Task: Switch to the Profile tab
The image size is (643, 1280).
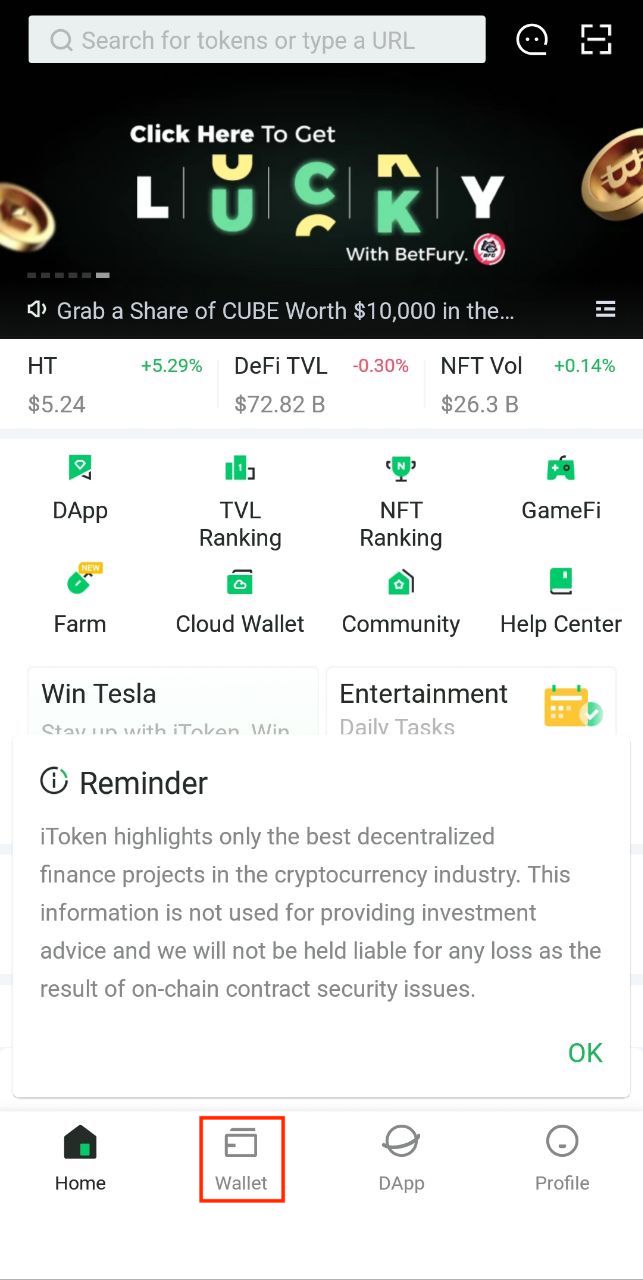Action: pos(562,1160)
